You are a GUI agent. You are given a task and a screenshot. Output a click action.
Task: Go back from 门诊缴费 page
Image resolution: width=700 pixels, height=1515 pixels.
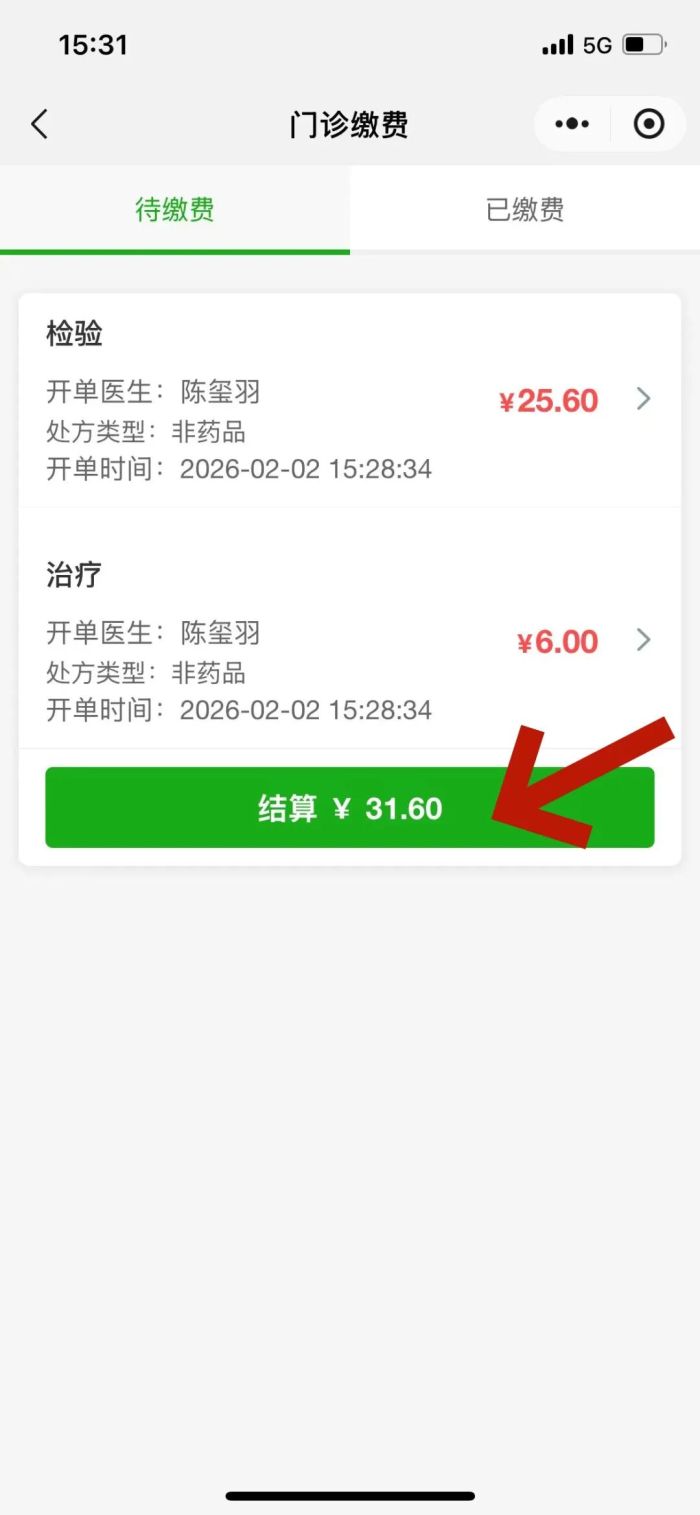coord(40,125)
